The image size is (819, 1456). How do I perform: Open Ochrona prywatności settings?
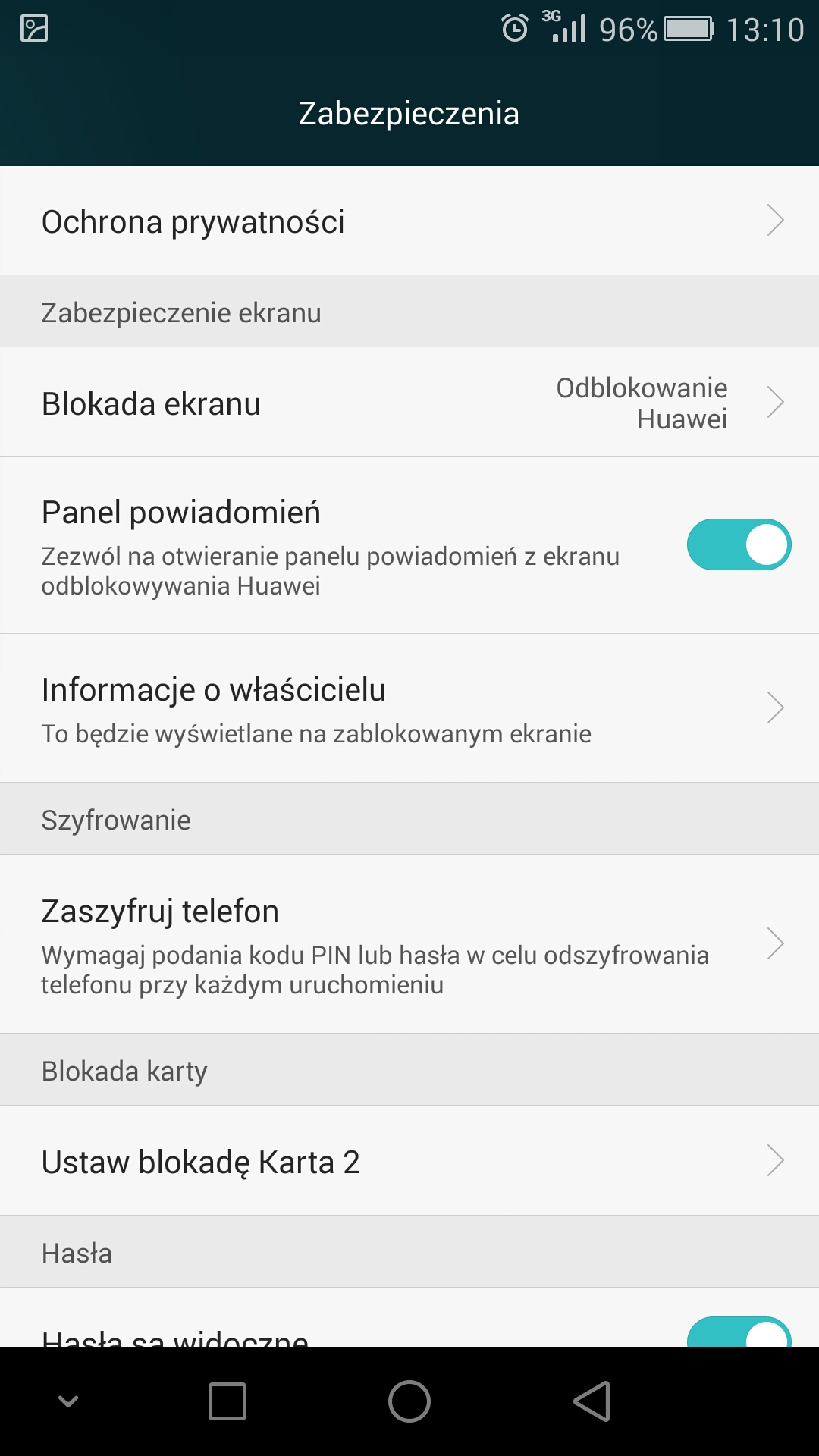409,221
